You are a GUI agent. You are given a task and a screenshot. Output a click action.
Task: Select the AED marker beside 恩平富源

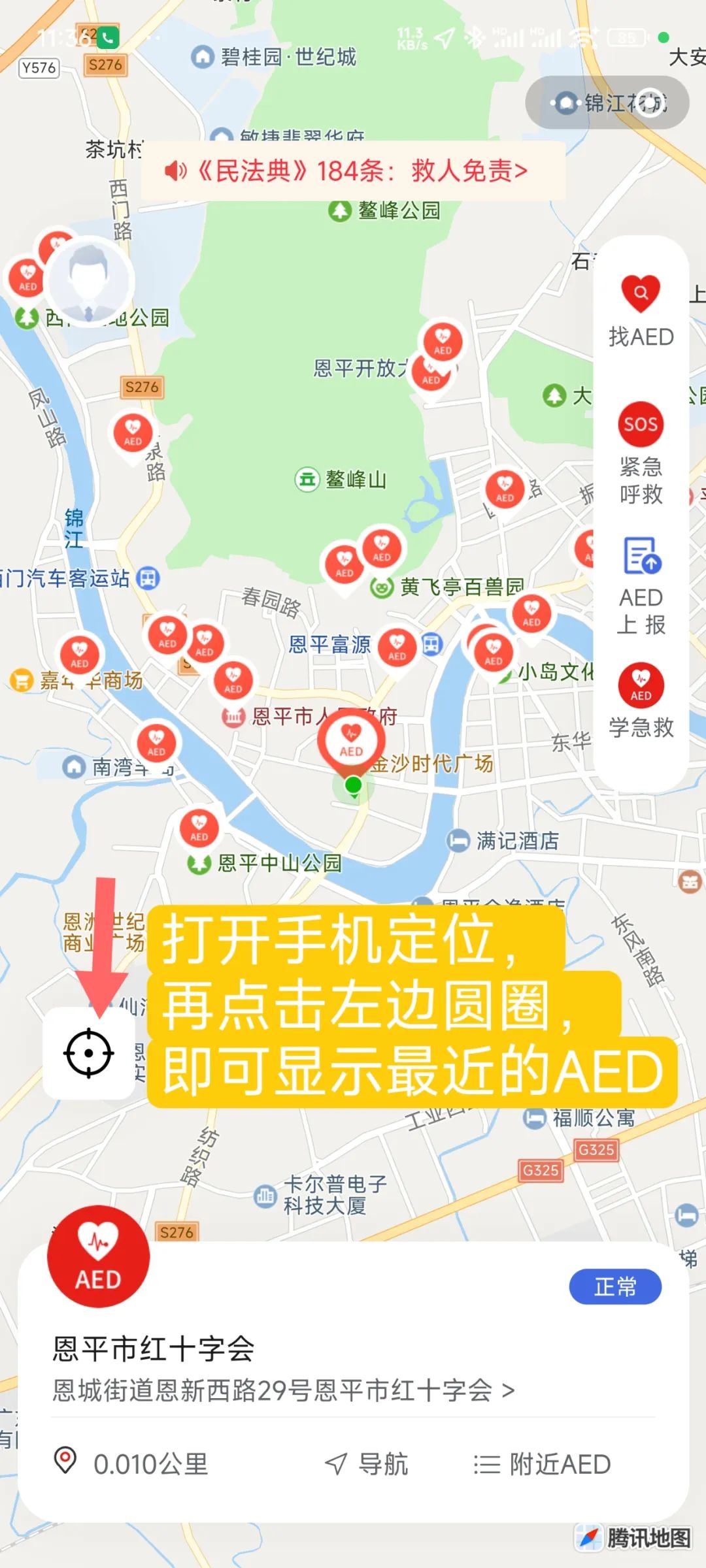point(397,647)
